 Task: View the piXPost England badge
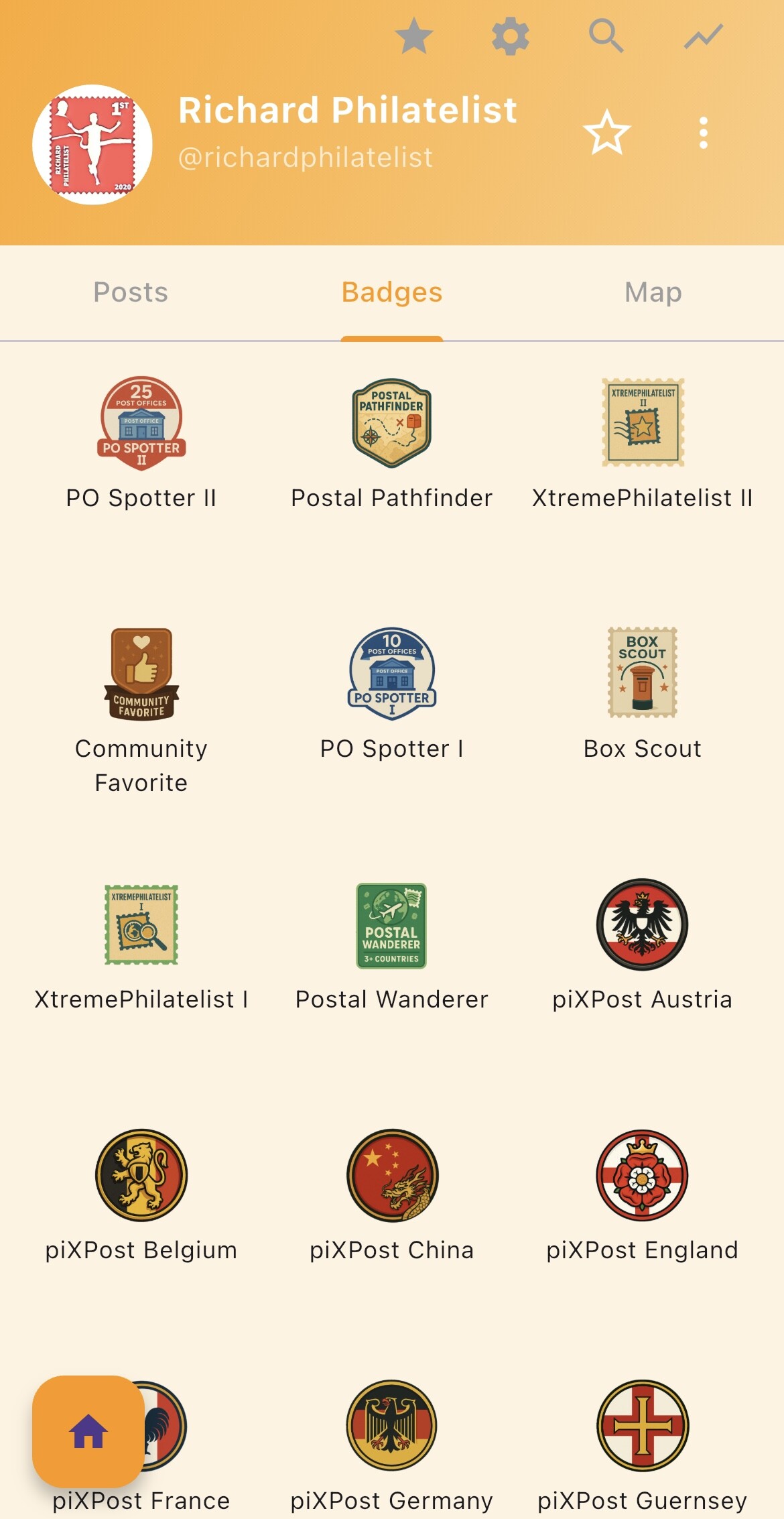pos(643,1196)
